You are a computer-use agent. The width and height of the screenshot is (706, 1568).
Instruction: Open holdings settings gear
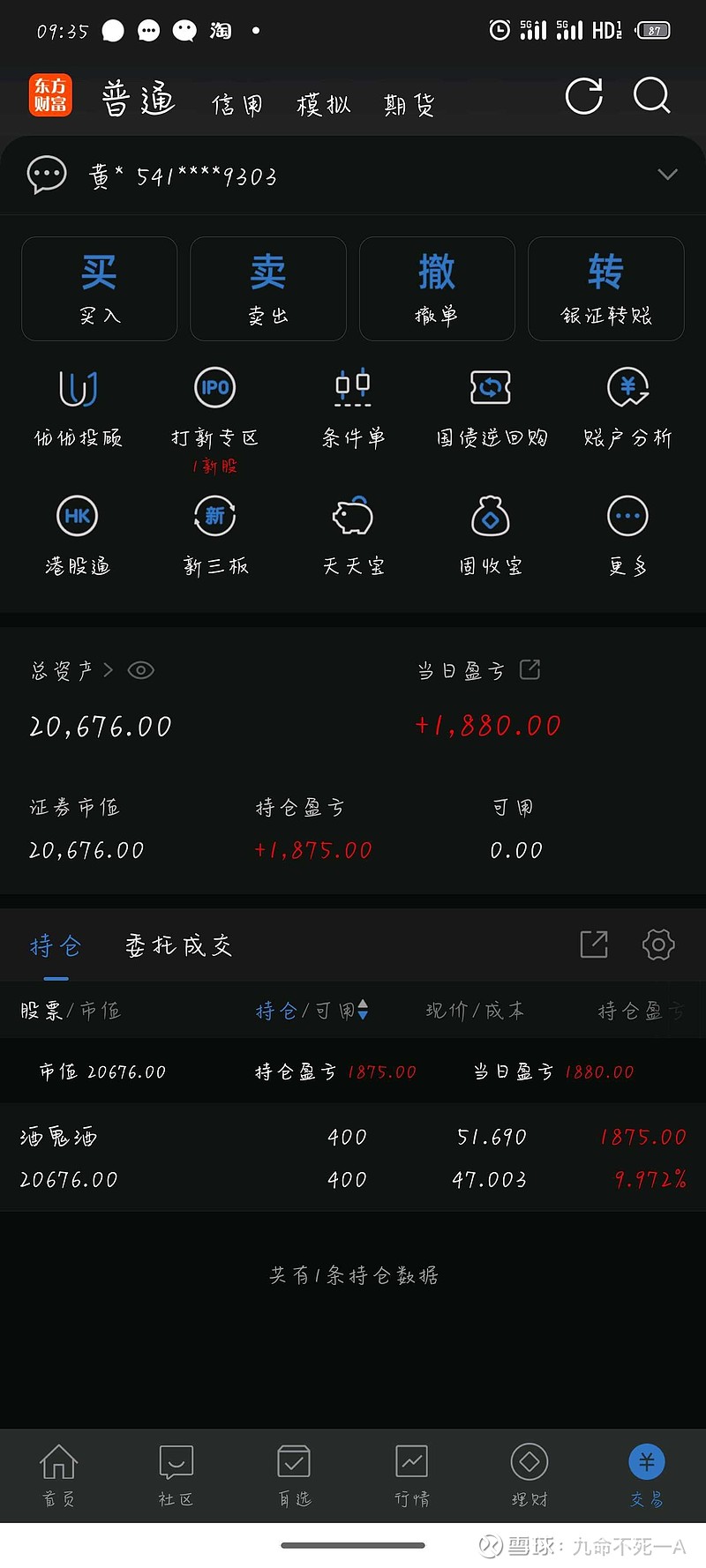point(658,945)
